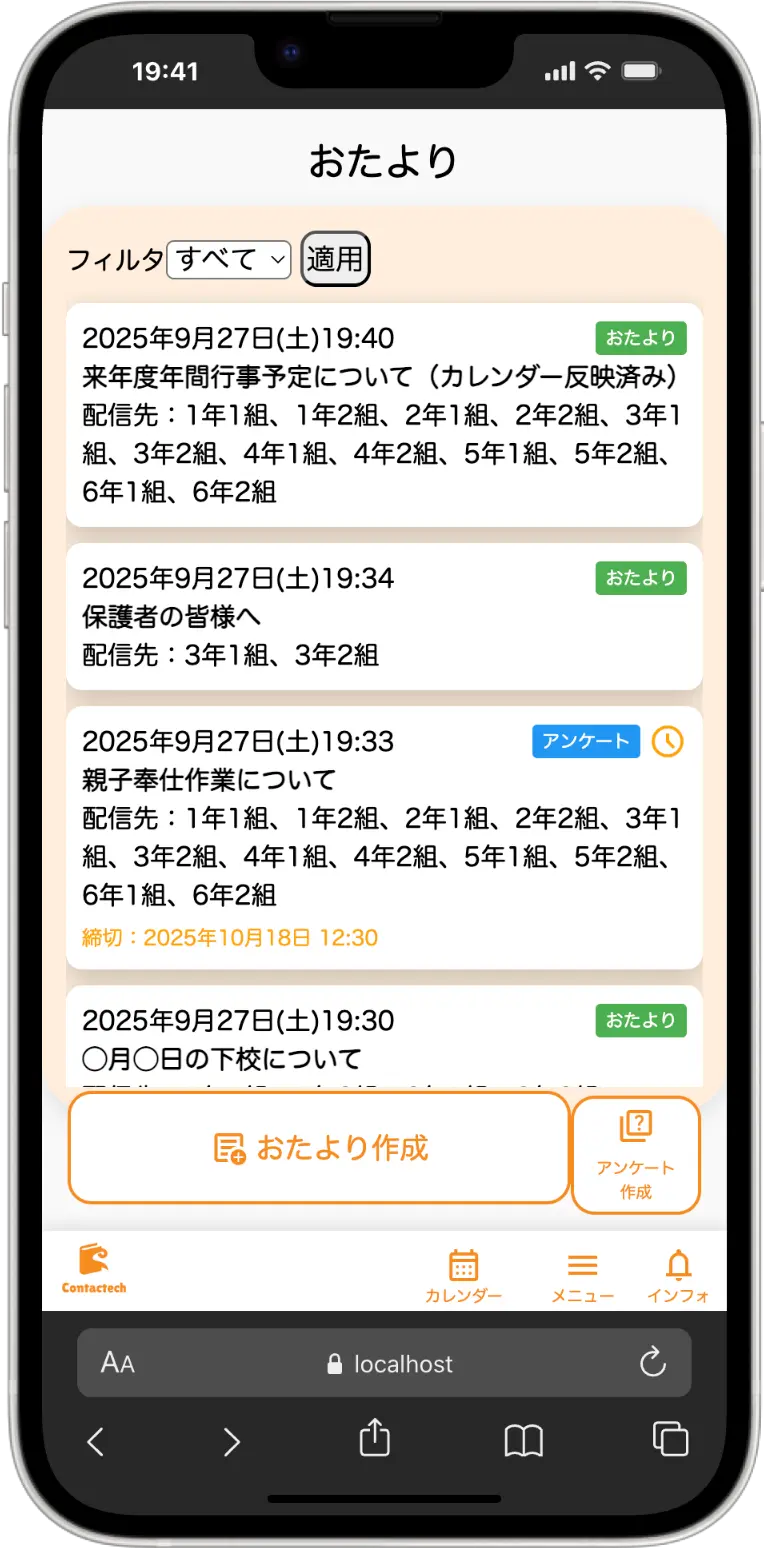Navigate forward with the right arrow
Image resolution: width=764 pixels, height=1548 pixels.
pyautogui.click(x=231, y=1440)
